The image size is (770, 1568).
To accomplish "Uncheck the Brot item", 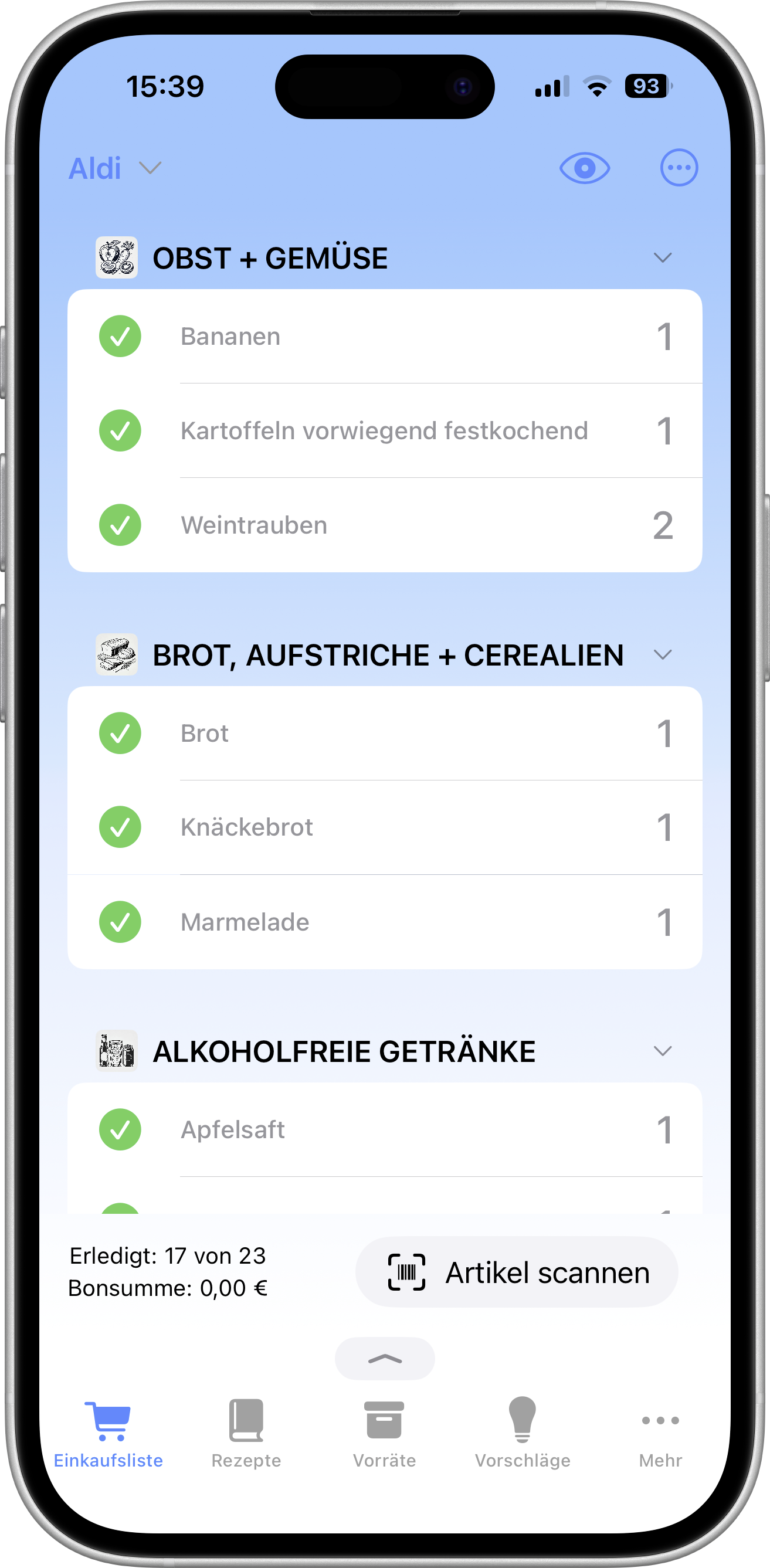I will [120, 734].
